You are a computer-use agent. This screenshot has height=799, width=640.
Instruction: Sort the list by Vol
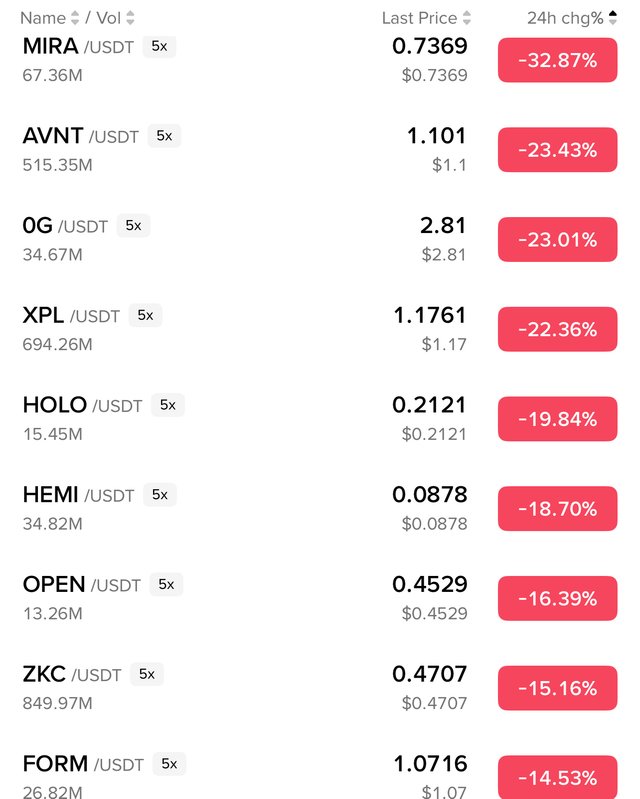(x=114, y=18)
